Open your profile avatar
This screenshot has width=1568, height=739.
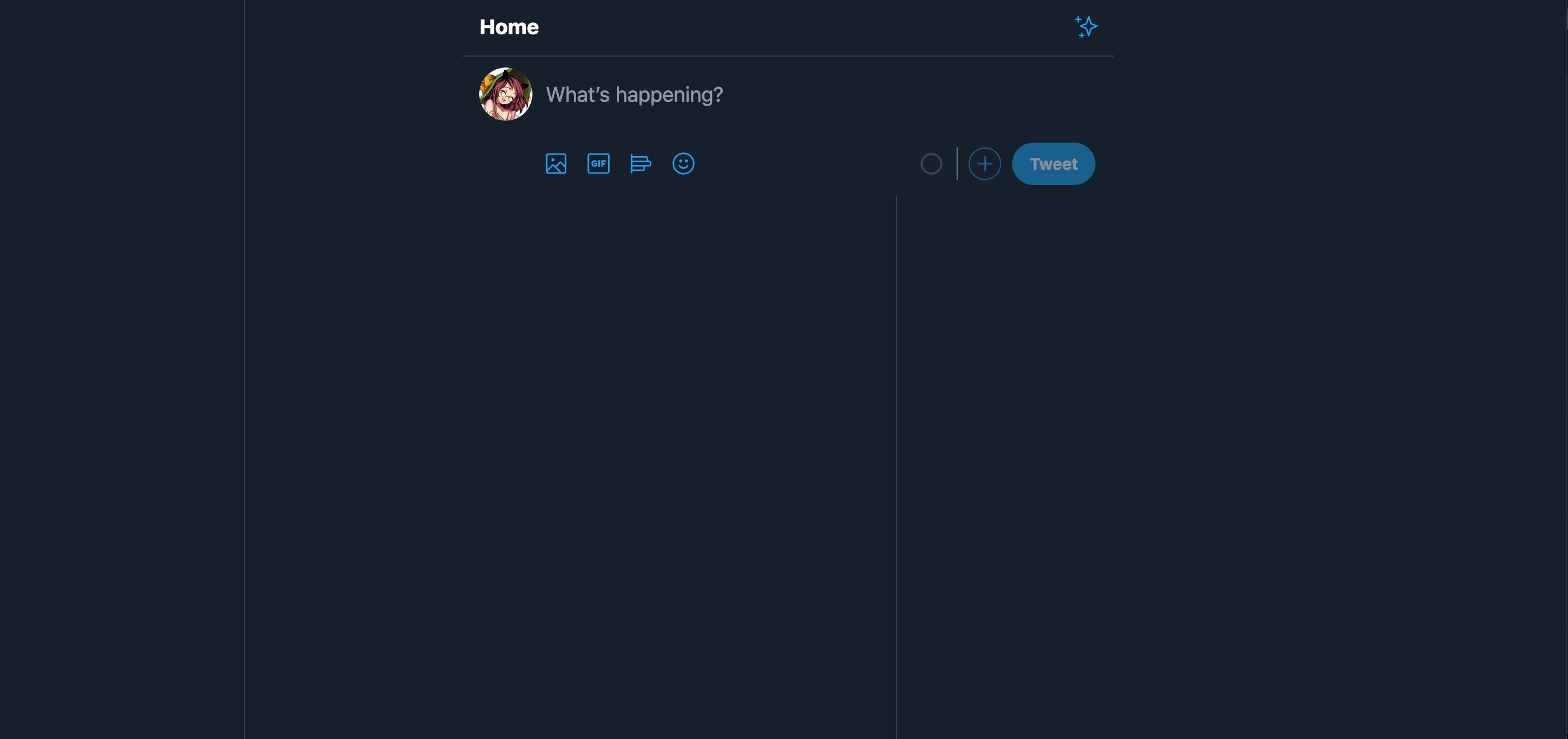coord(505,94)
